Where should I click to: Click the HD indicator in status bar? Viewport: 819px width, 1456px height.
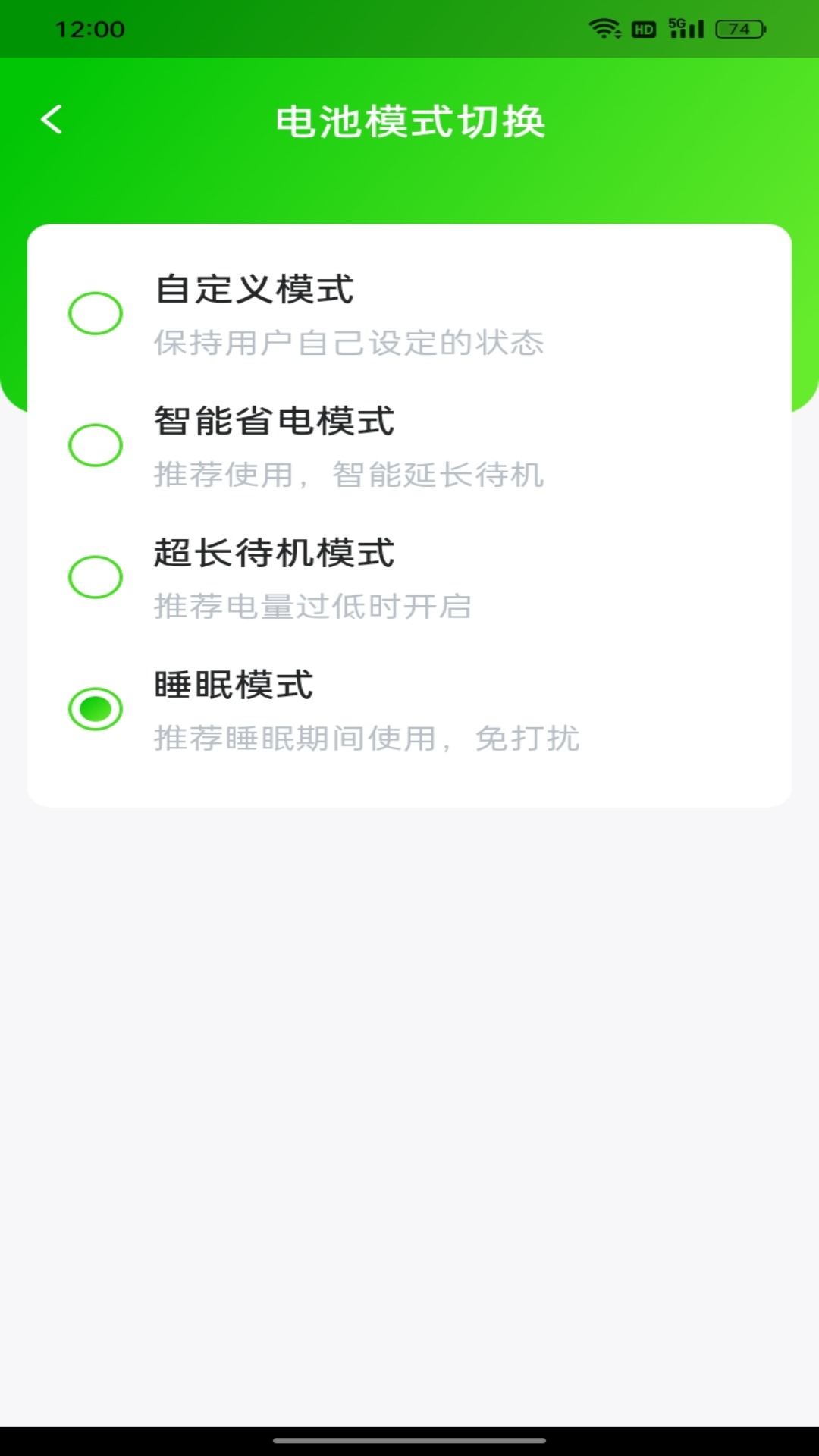(643, 30)
